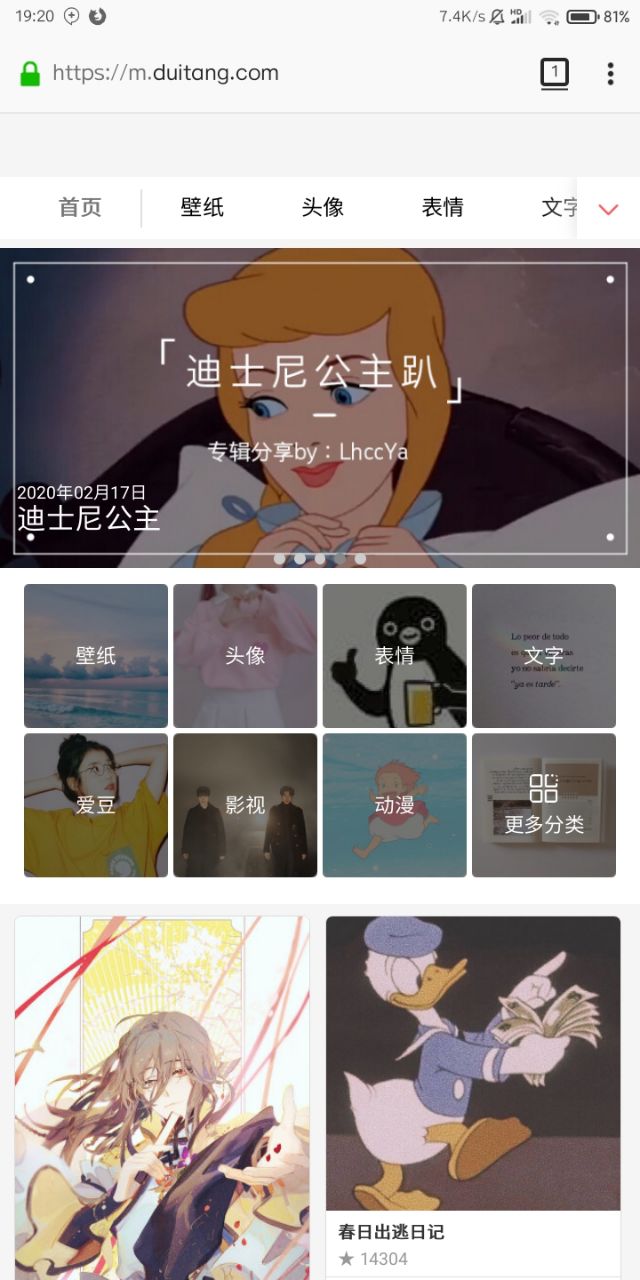This screenshot has height=1280, width=640.
Task: Tap the URL address bar
Action: click(x=270, y=73)
